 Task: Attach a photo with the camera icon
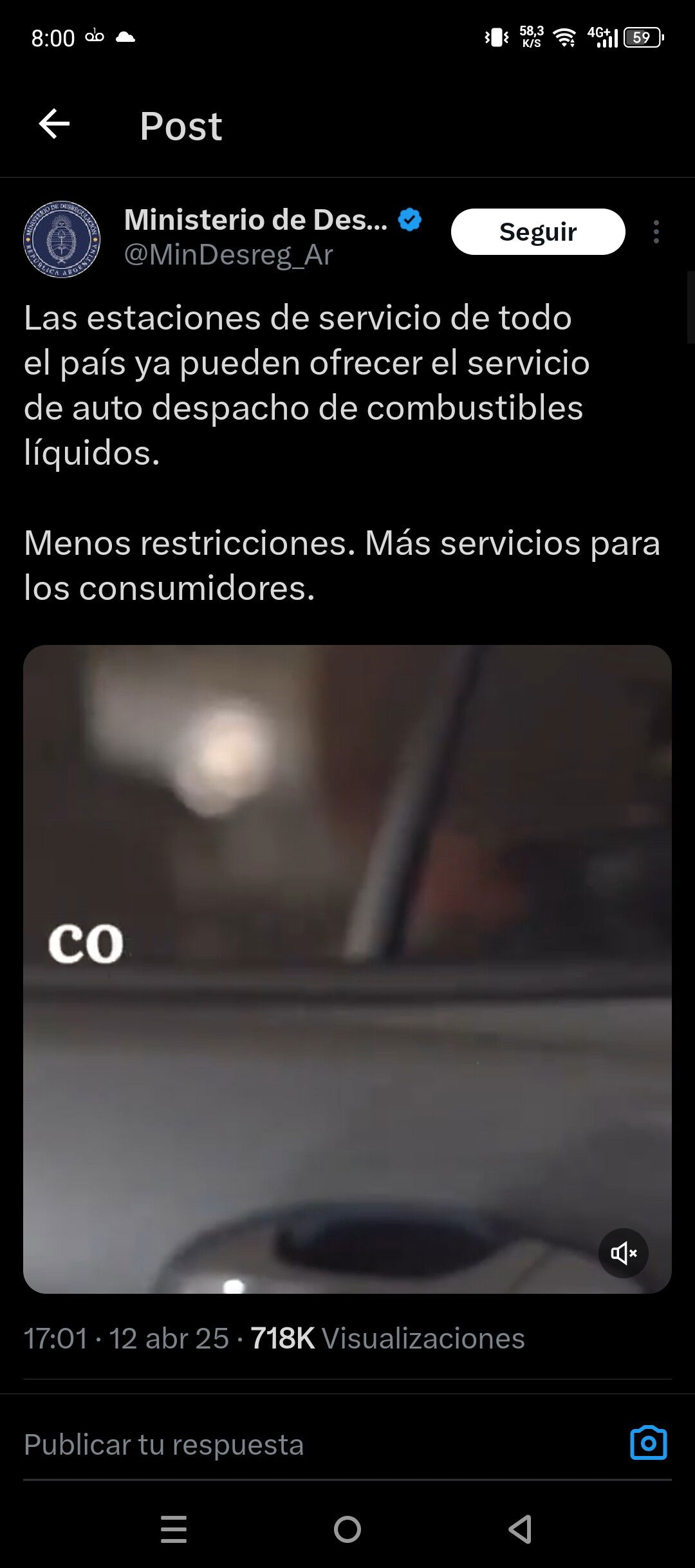649,1442
